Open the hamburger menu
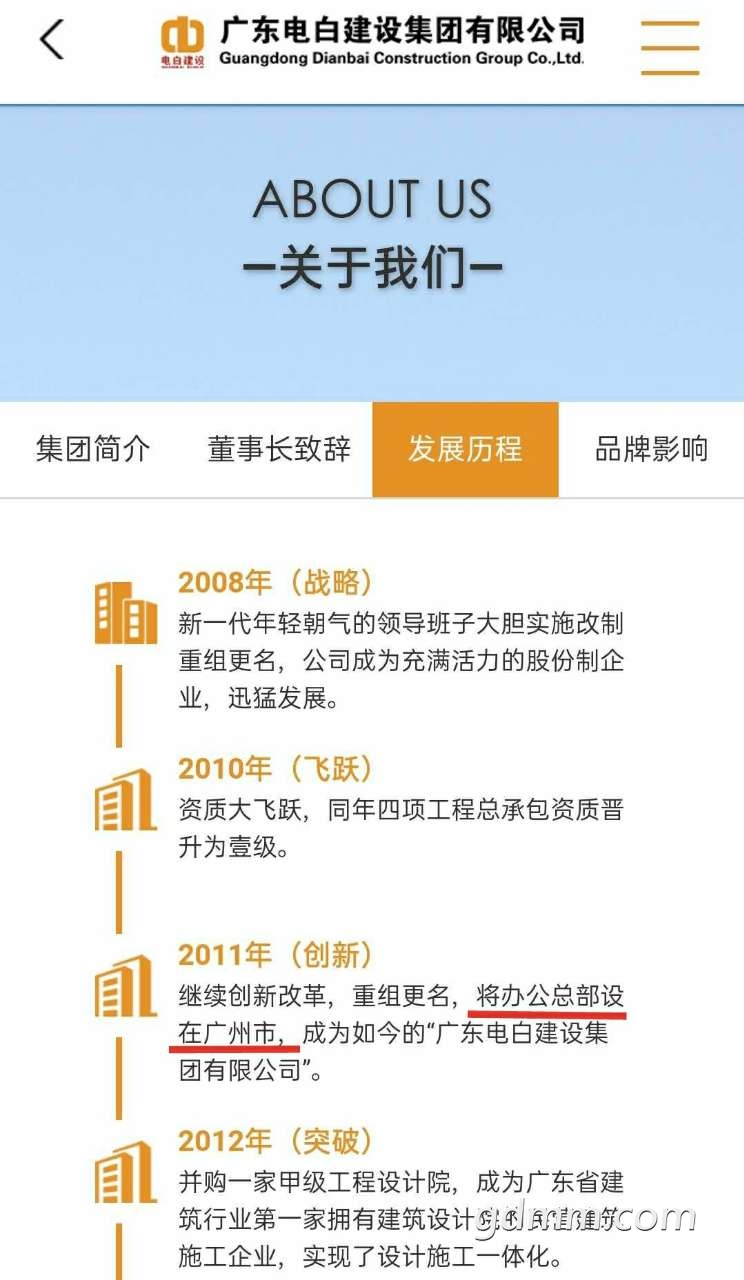 click(669, 46)
